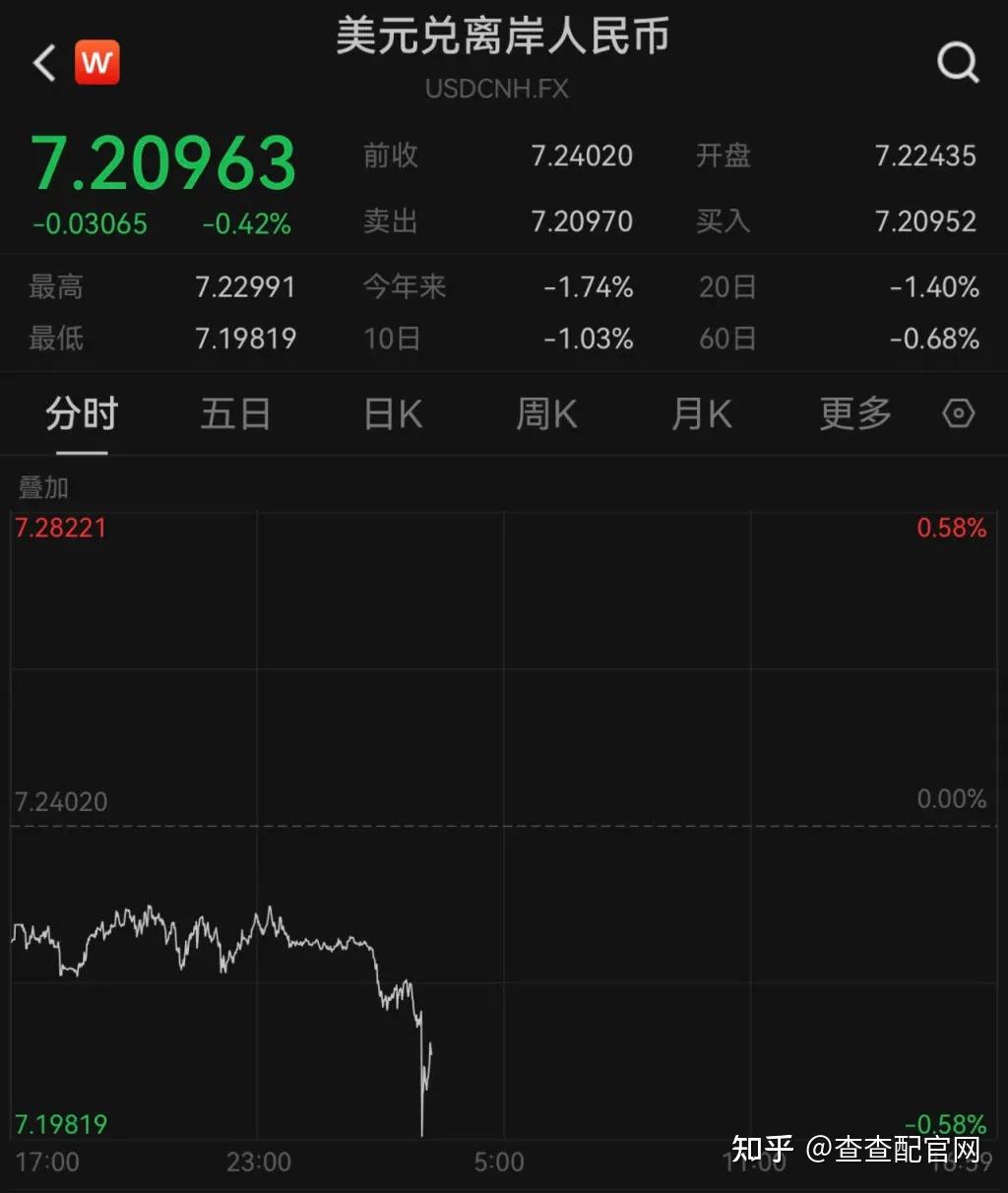Screen dimensions: 1008x1193
Task: Open the Wind app logo icon
Action: point(96,62)
